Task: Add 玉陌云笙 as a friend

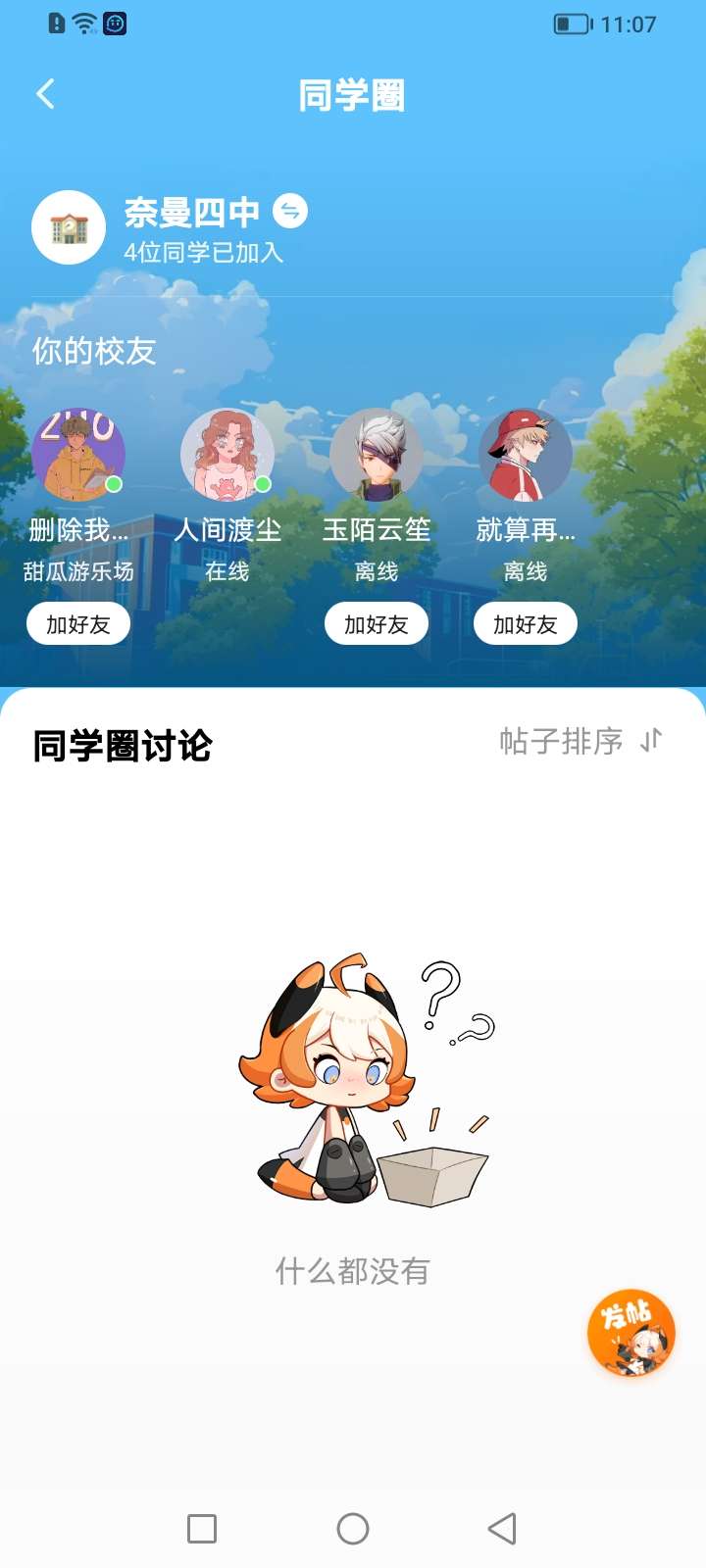Action: (377, 624)
